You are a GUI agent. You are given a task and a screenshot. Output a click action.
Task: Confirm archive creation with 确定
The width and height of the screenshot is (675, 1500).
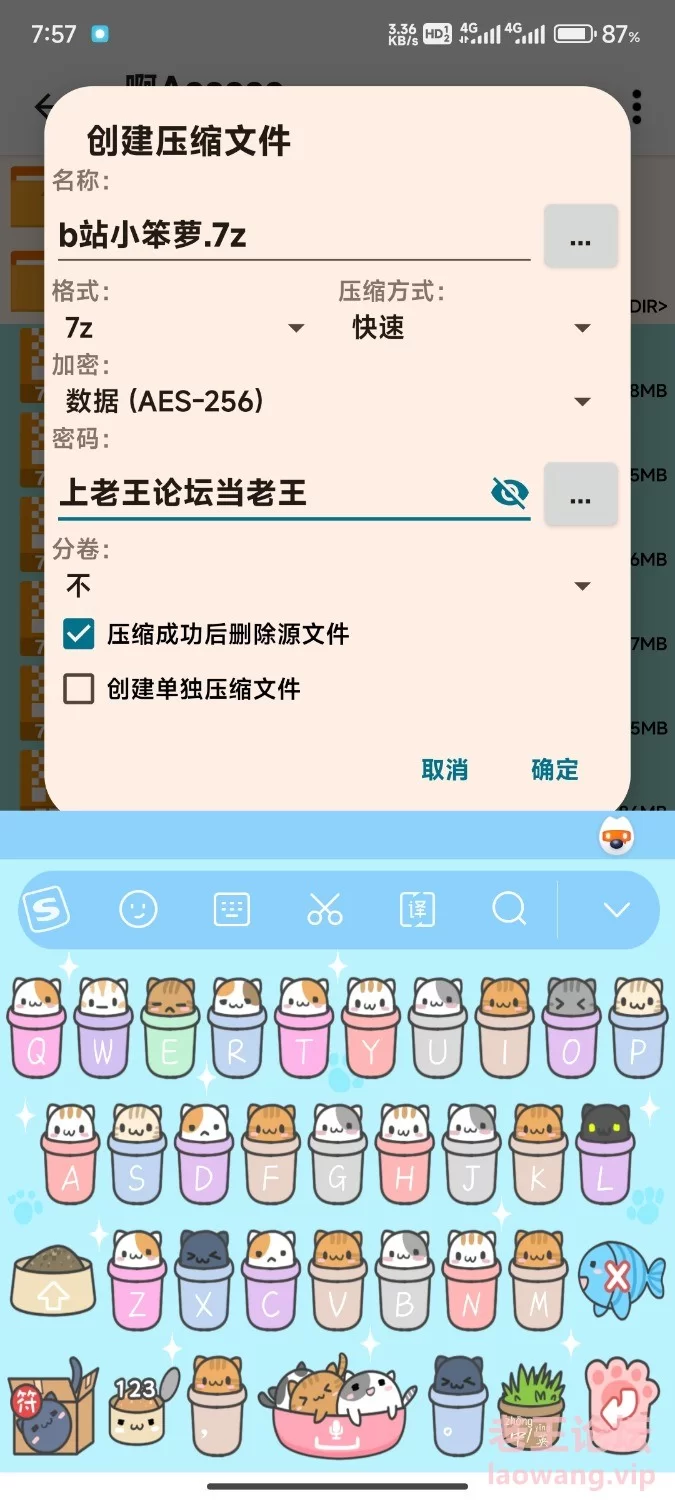[x=554, y=769]
